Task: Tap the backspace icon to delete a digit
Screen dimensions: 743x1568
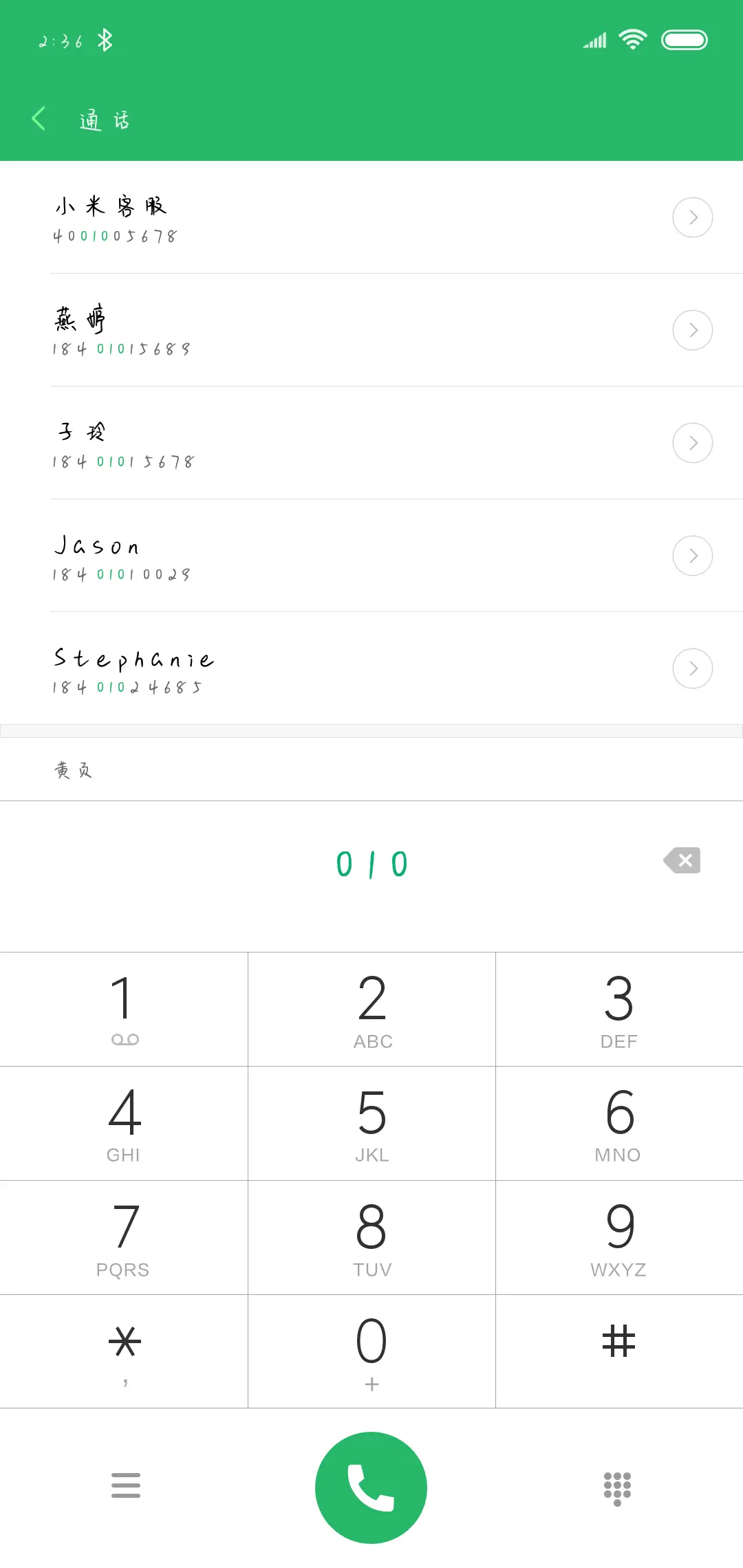Action: point(682,860)
